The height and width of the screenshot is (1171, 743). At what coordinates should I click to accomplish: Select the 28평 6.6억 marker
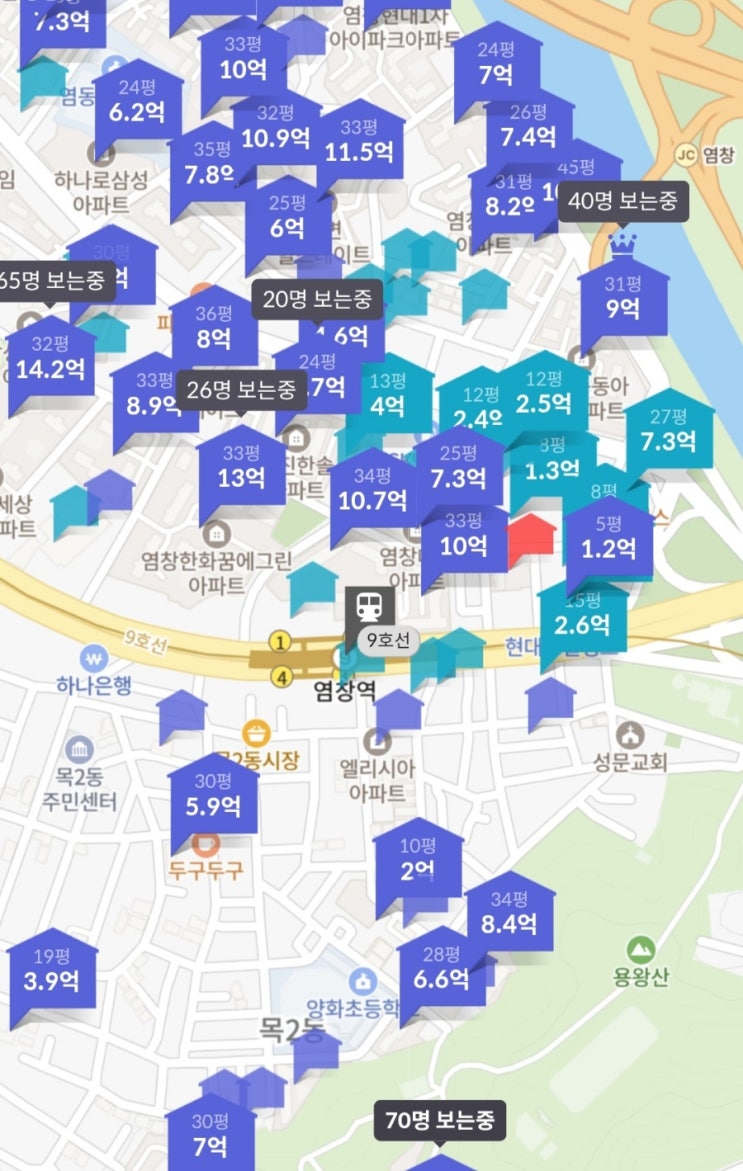(x=442, y=969)
